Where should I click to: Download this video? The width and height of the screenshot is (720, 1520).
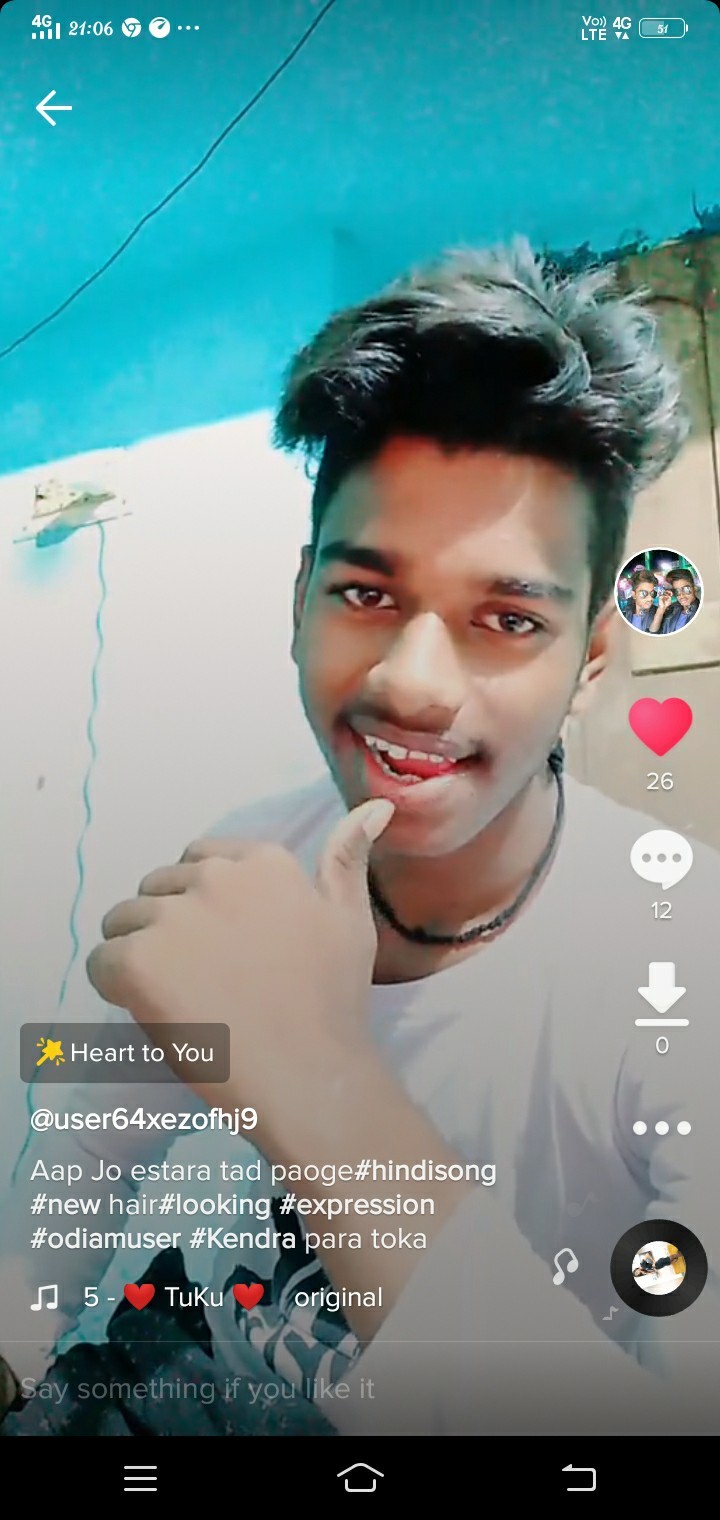(x=661, y=994)
